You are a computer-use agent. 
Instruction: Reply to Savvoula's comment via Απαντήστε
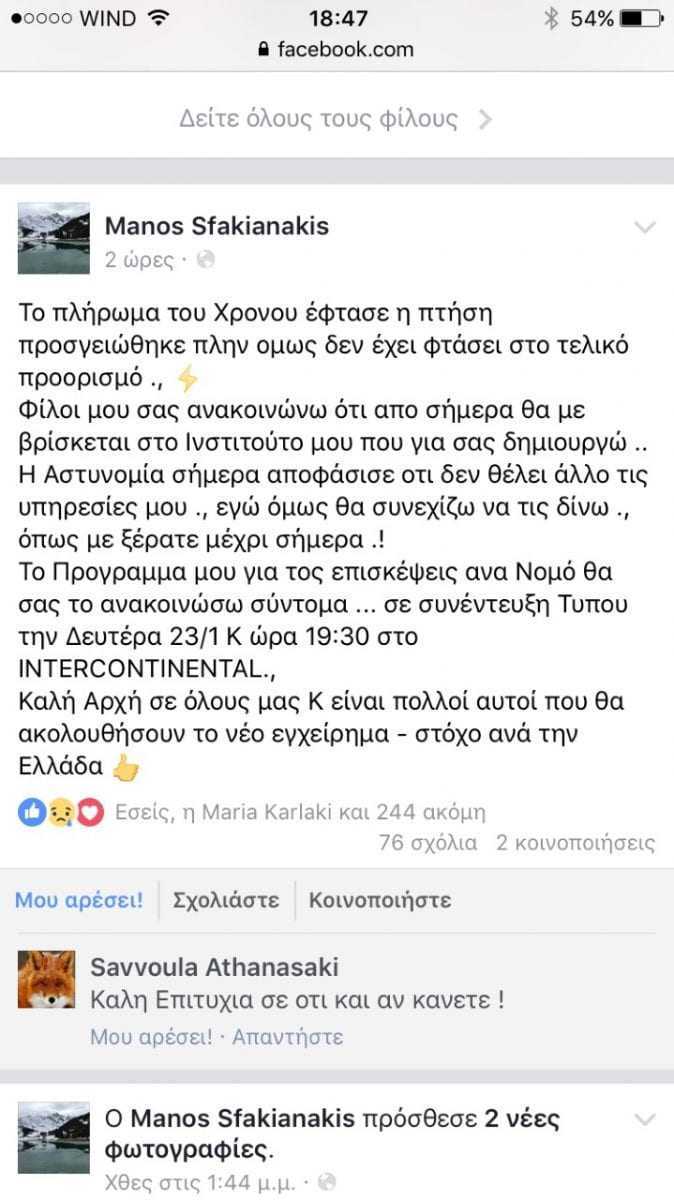(287, 1037)
